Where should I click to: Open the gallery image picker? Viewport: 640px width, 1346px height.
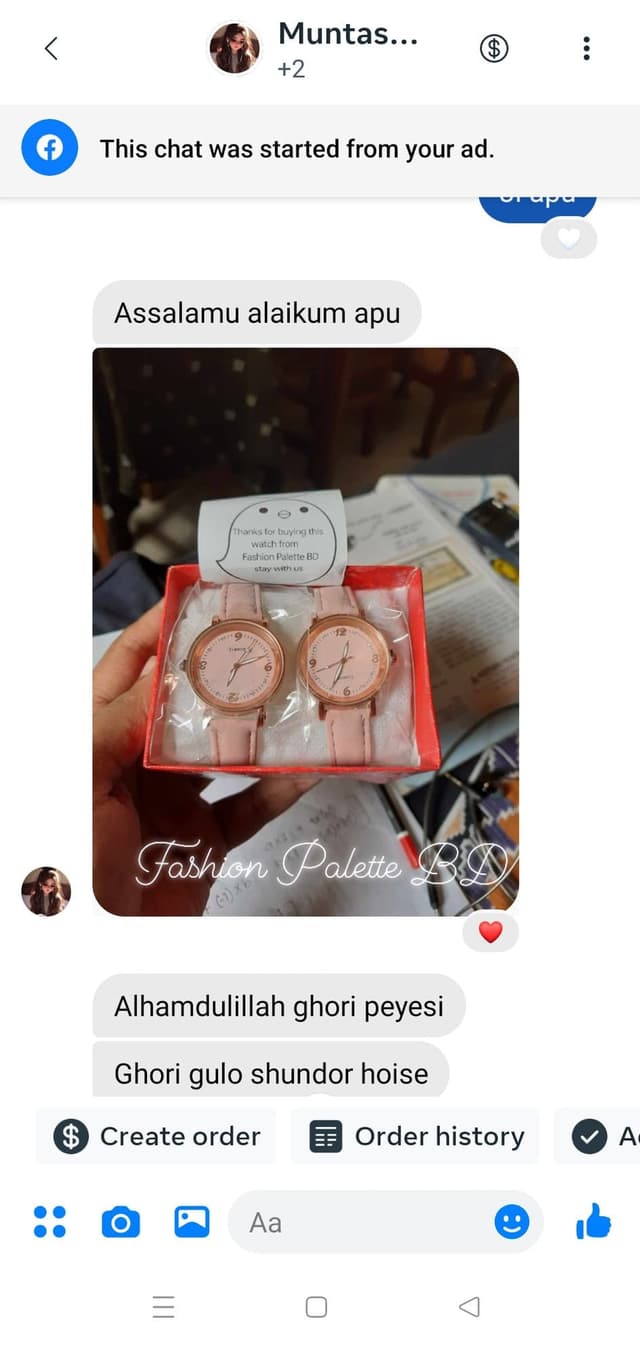pyautogui.click(x=191, y=1221)
